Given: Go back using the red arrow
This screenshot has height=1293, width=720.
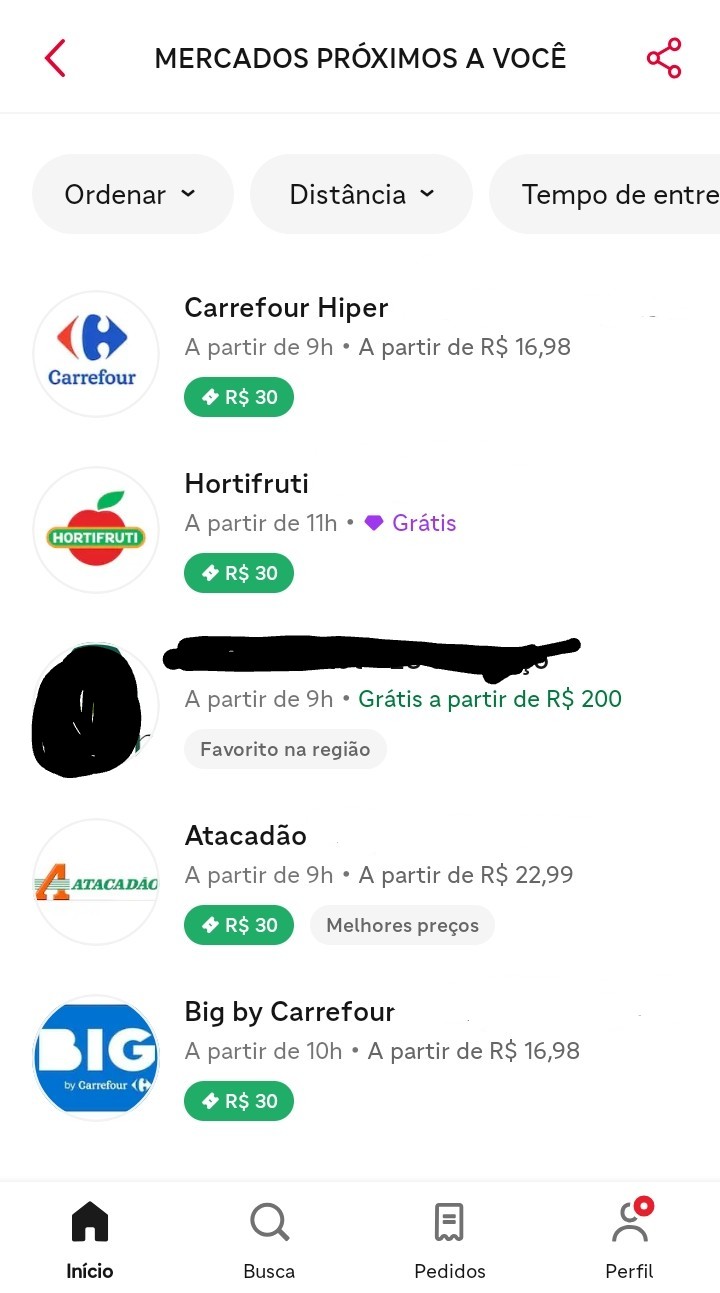Looking at the screenshot, I should point(55,59).
